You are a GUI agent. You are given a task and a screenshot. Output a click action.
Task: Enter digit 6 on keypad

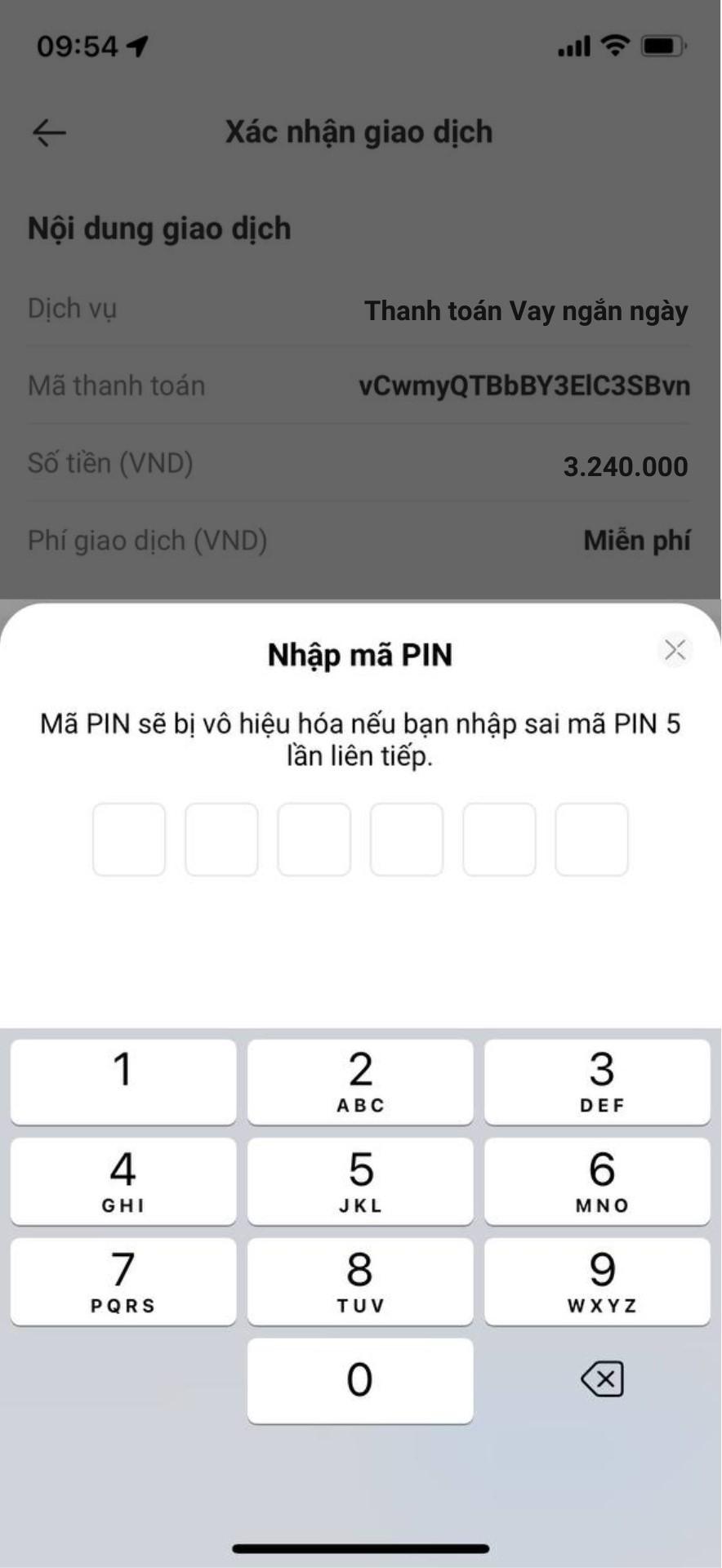tap(597, 1181)
